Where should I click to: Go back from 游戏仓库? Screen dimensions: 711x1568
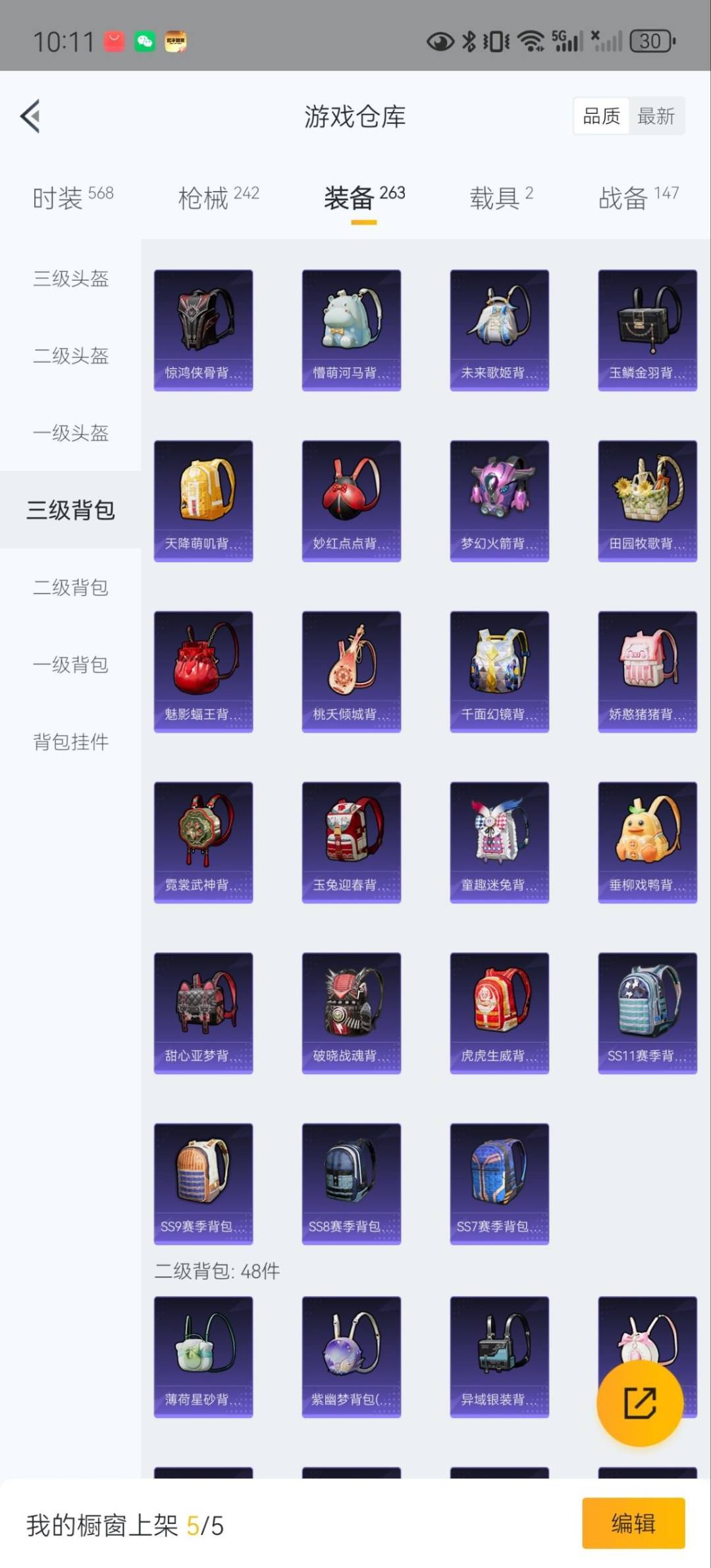pos(31,117)
